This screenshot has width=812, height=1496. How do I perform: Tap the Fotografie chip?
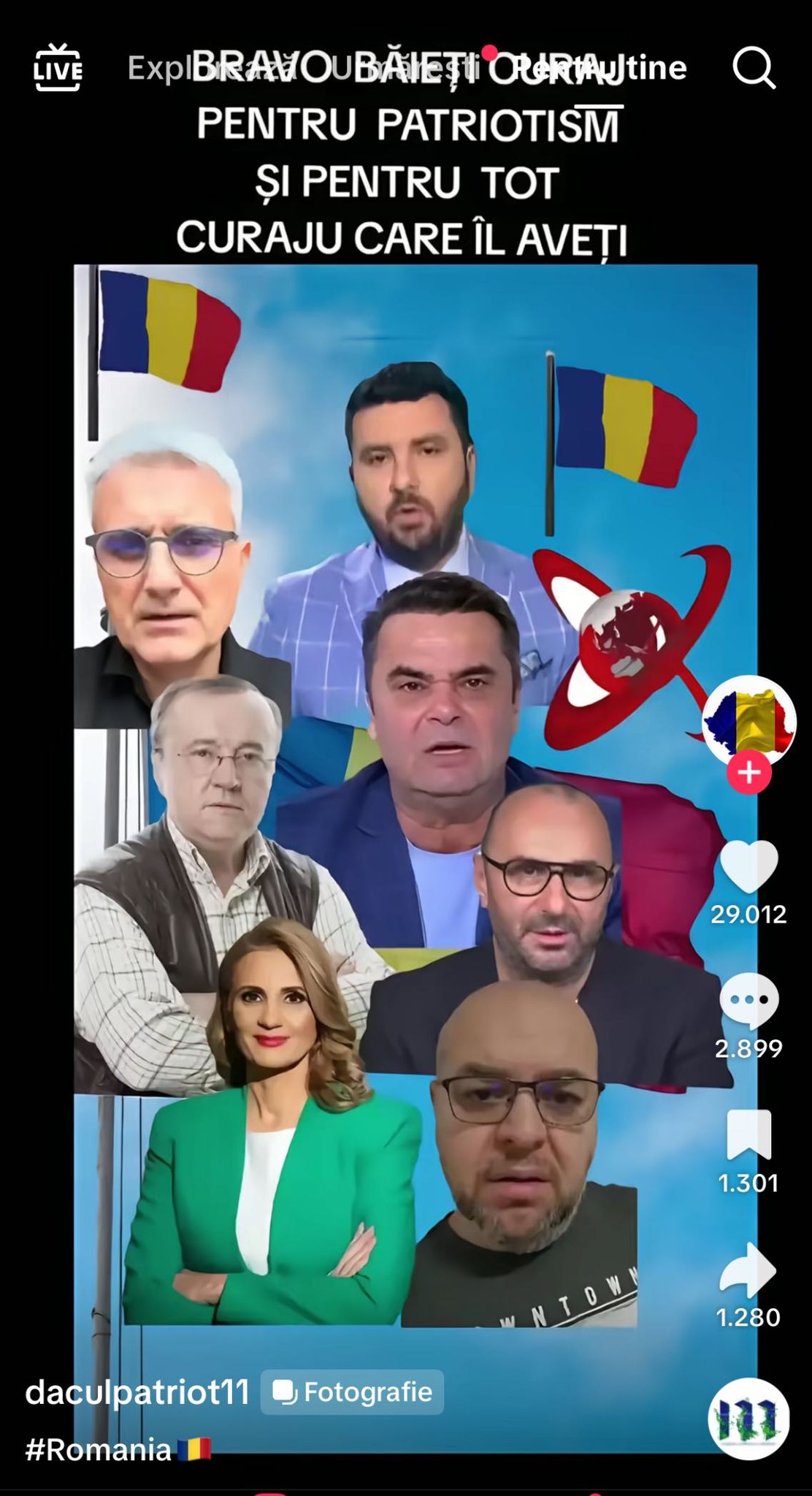pos(353,1392)
